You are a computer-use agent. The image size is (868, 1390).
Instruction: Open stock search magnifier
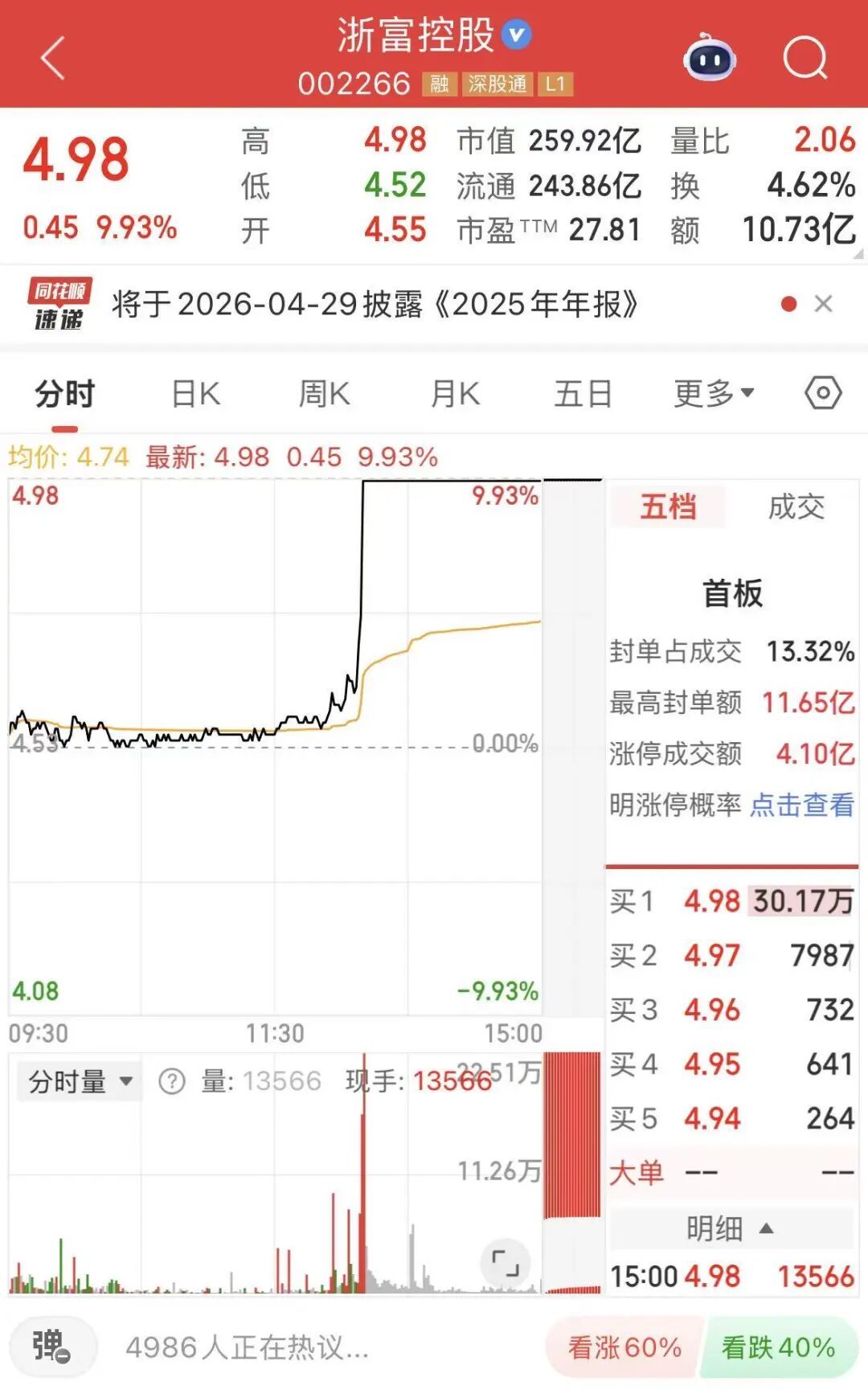(805, 58)
